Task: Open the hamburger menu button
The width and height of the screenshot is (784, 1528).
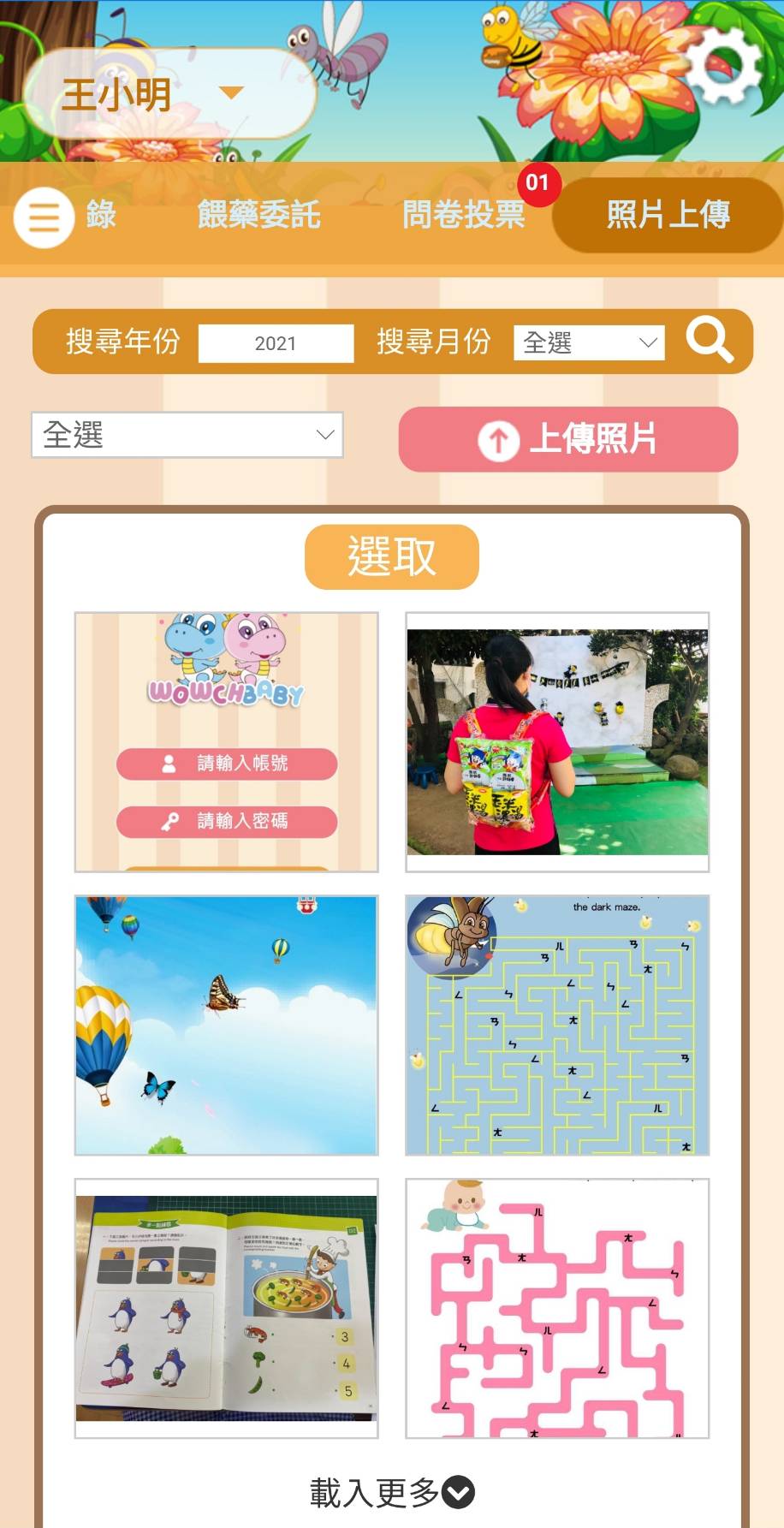Action: (x=44, y=217)
